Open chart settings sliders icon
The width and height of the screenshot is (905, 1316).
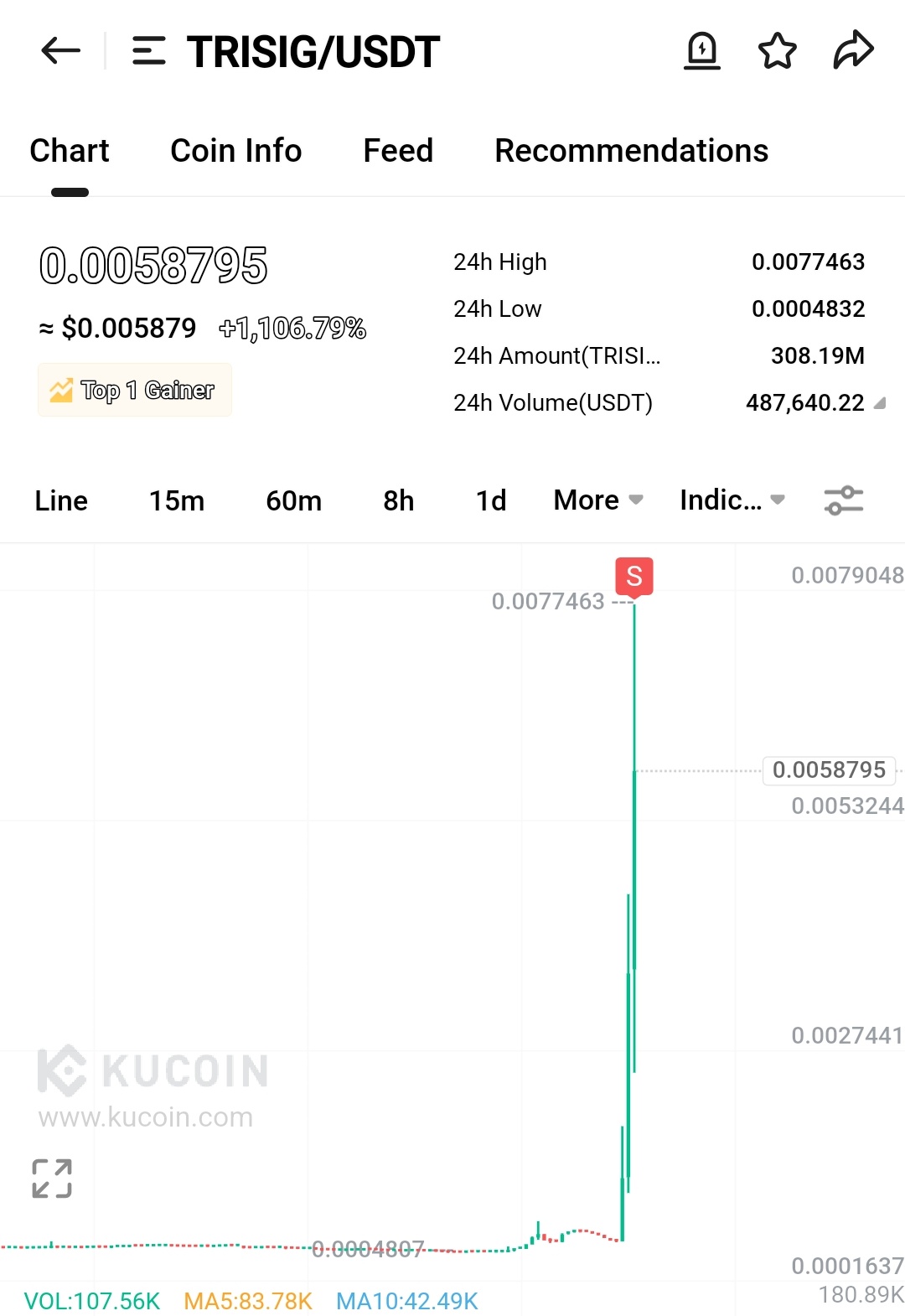pyautogui.click(x=843, y=500)
